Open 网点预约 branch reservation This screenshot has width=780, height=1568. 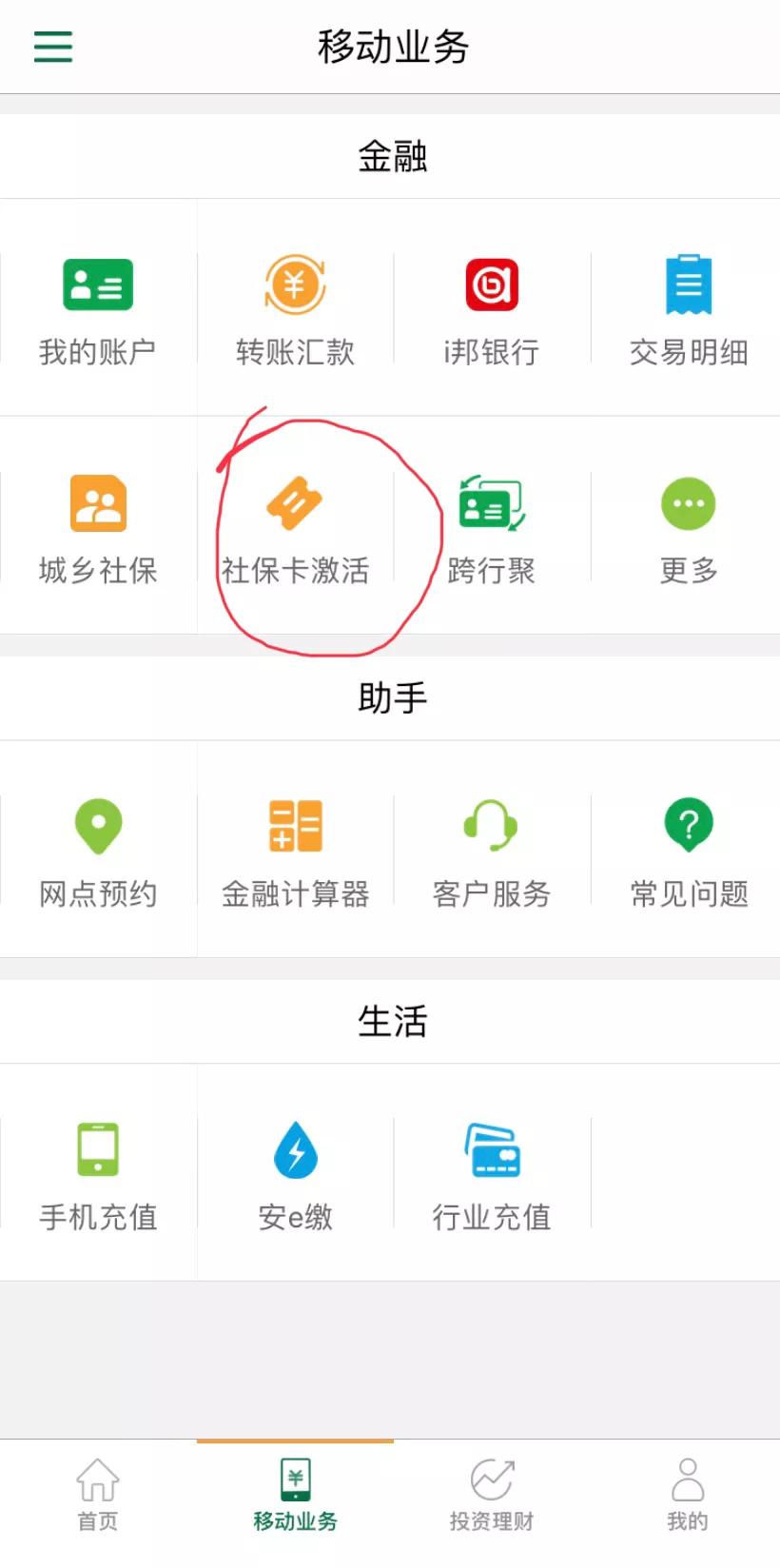tap(98, 852)
